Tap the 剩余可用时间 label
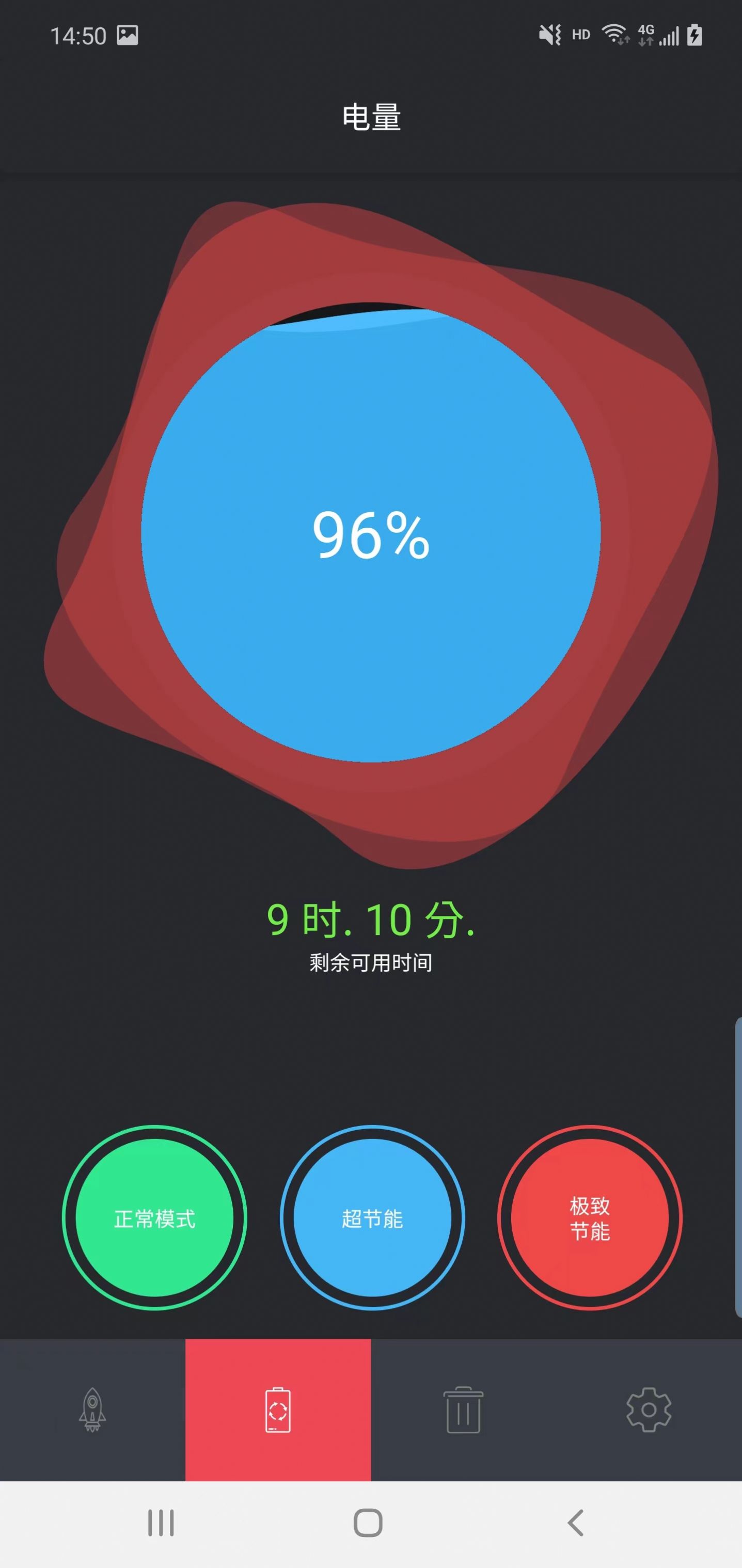Image resolution: width=742 pixels, height=1568 pixels. point(371,963)
